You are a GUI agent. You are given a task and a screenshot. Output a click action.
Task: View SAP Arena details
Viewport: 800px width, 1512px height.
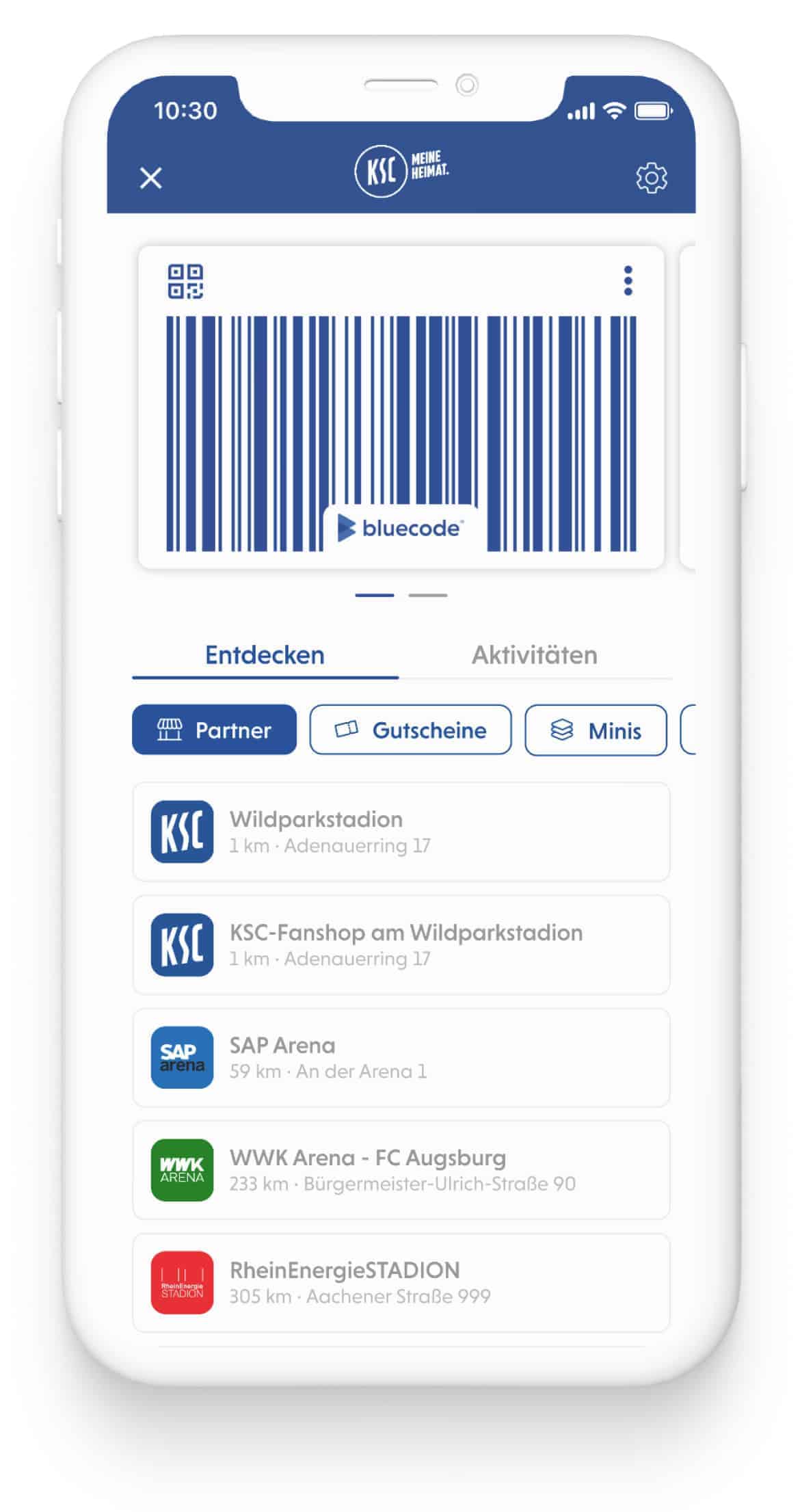coord(401,1057)
